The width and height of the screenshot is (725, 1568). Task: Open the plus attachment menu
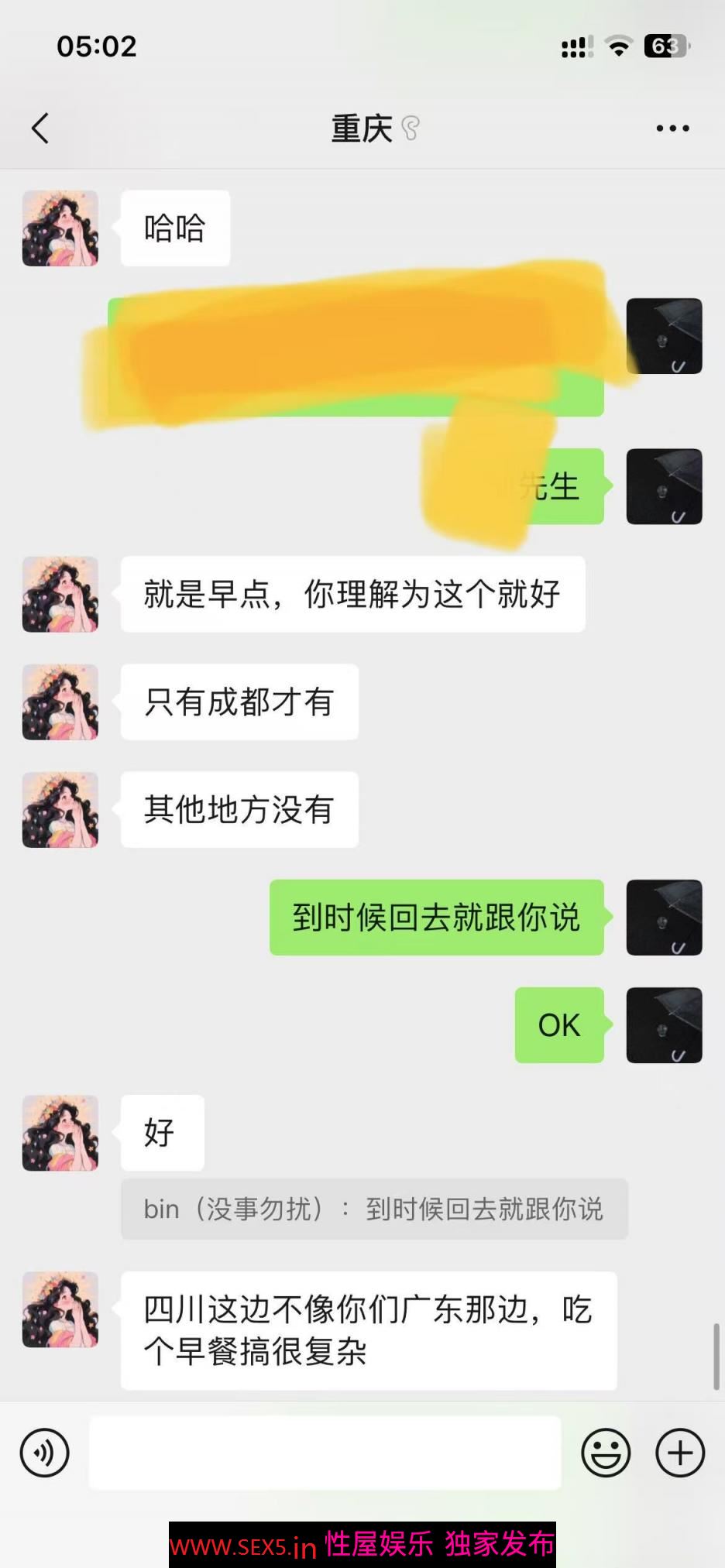click(x=680, y=1453)
